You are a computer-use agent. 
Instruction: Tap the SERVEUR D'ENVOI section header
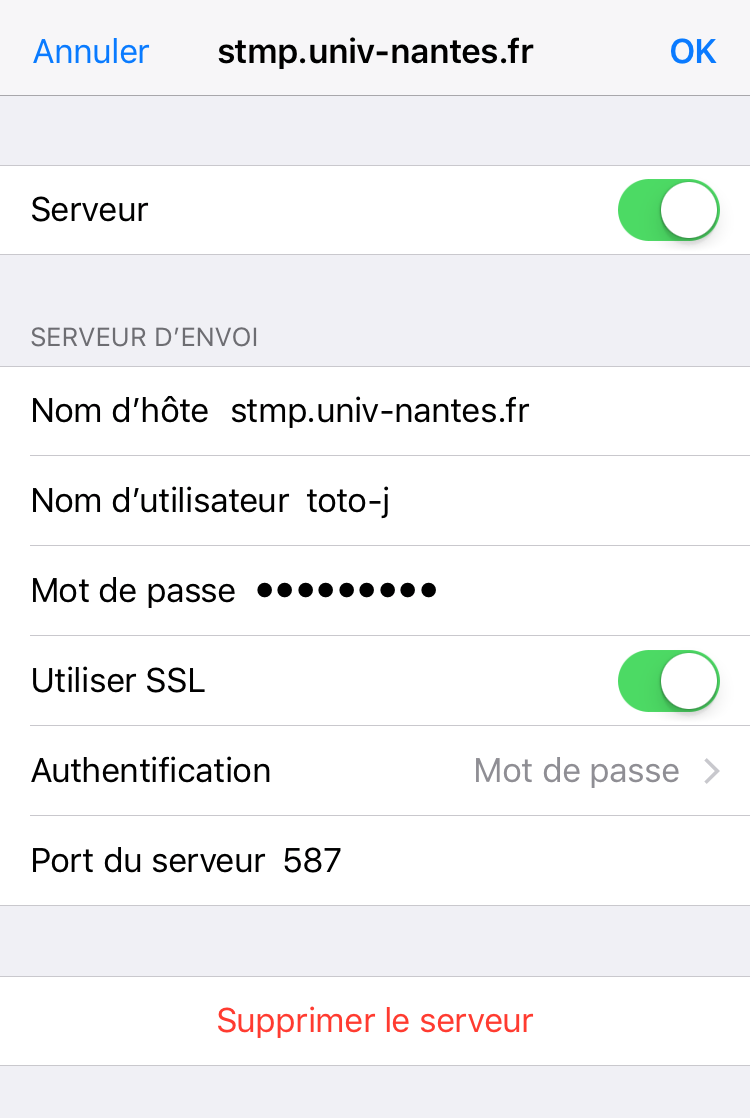[x=144, y=337]
